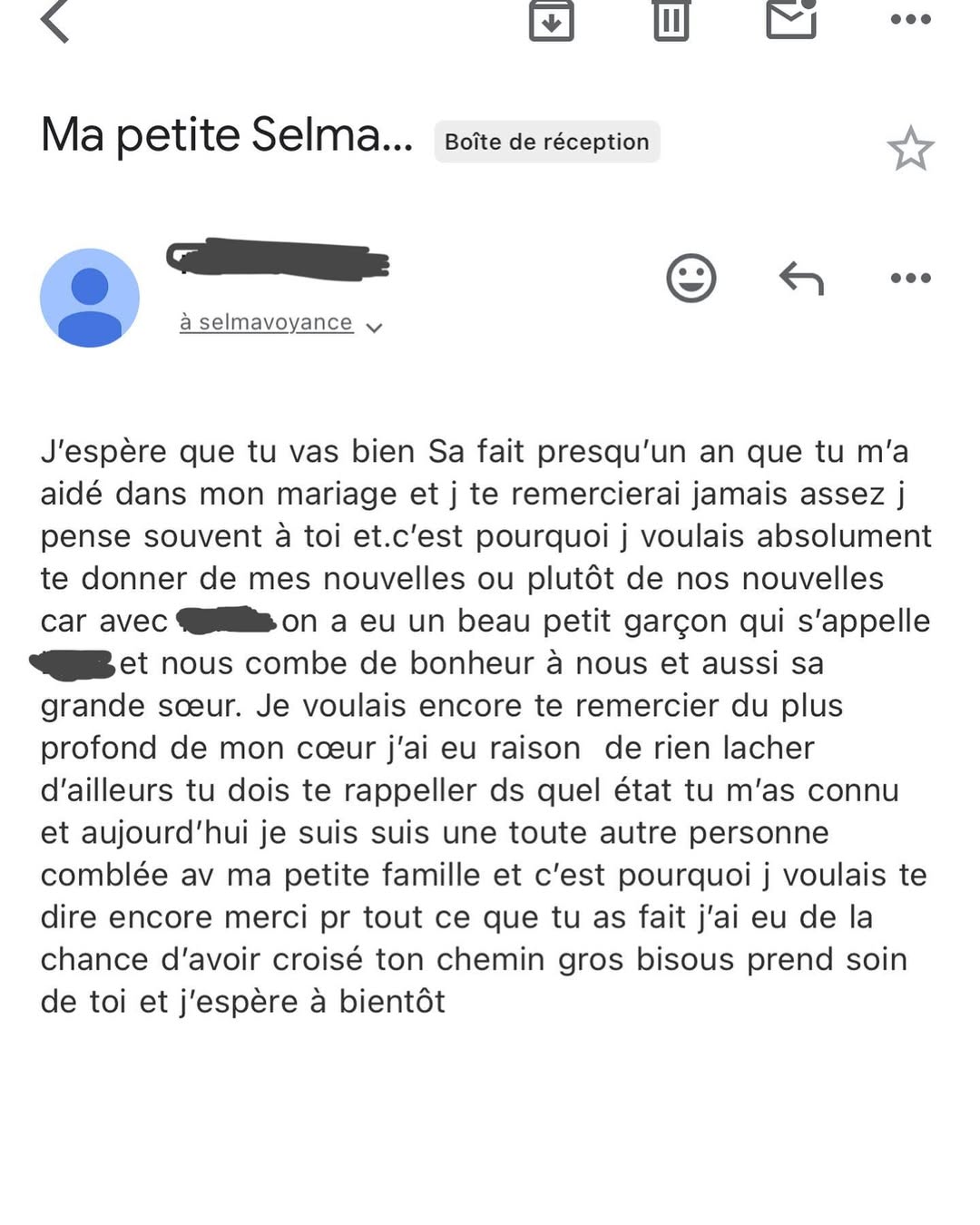Add an emoji reaction to the message
This screenshot has width=980, height=1225.
pyautogui.click(x=691, y=278)
